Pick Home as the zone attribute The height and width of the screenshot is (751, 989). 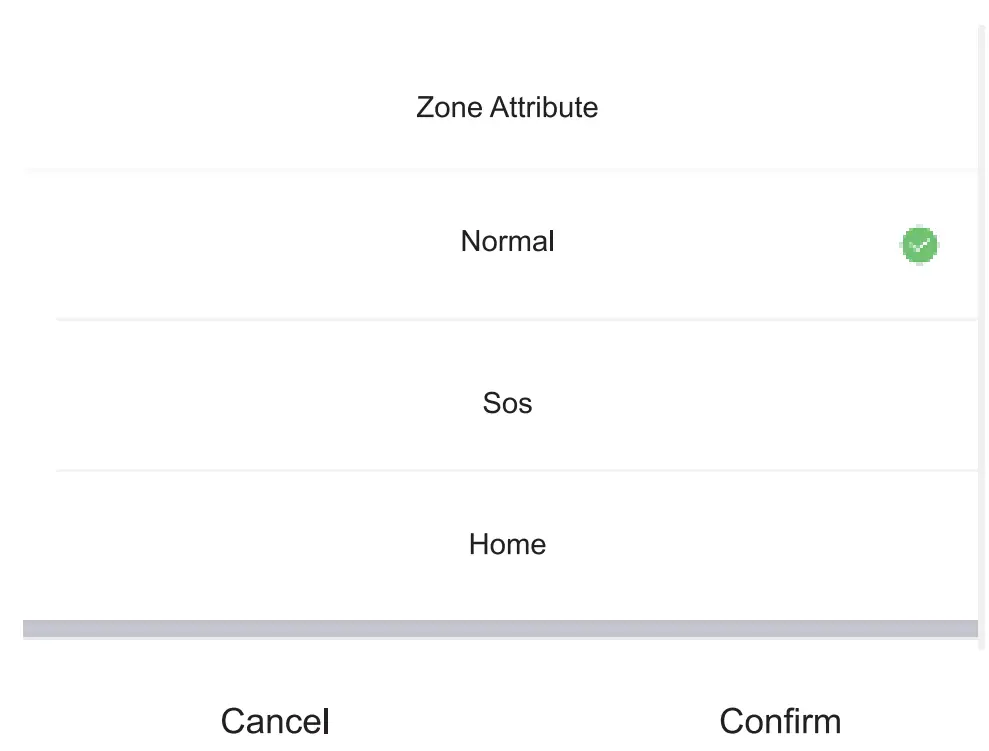tap(507, 545)
